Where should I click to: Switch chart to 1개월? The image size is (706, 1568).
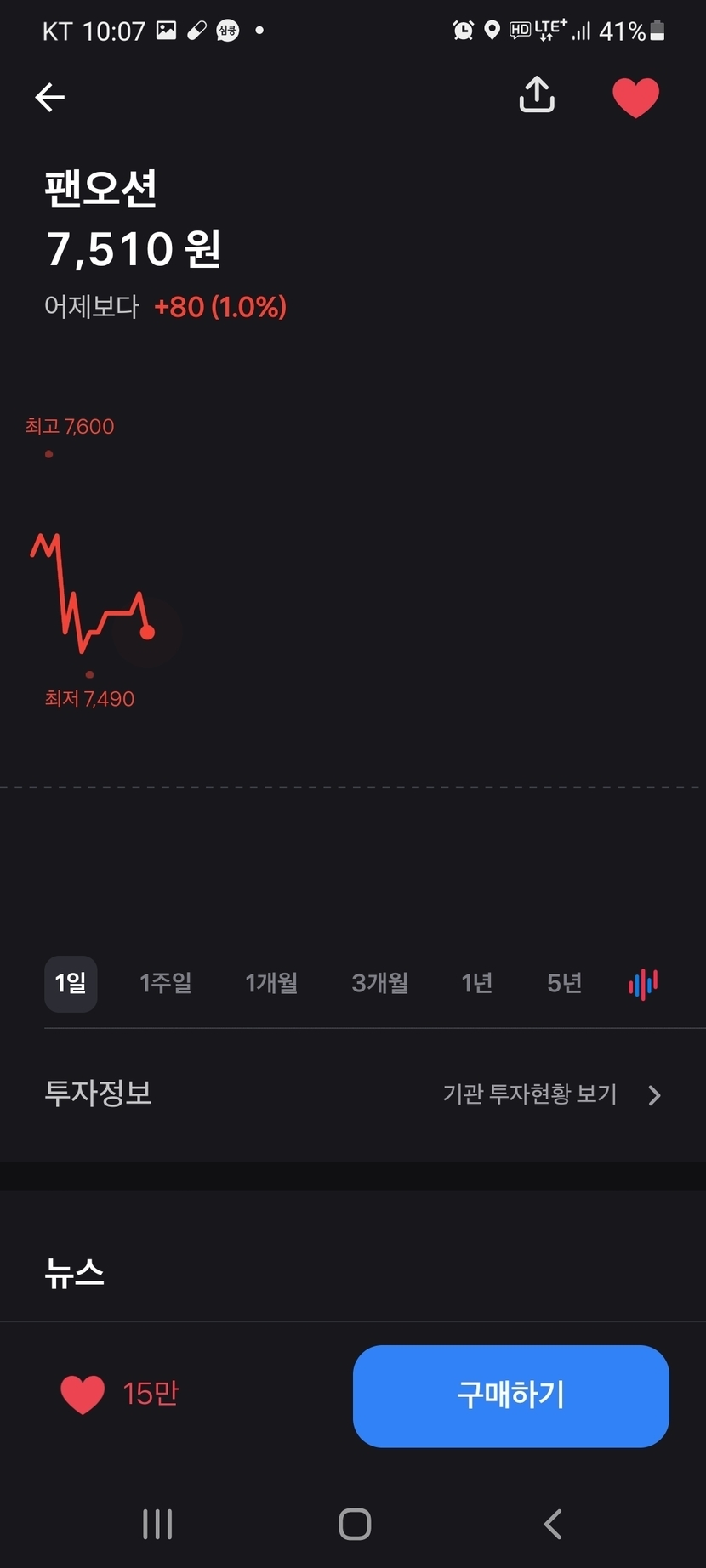(271, 984)
